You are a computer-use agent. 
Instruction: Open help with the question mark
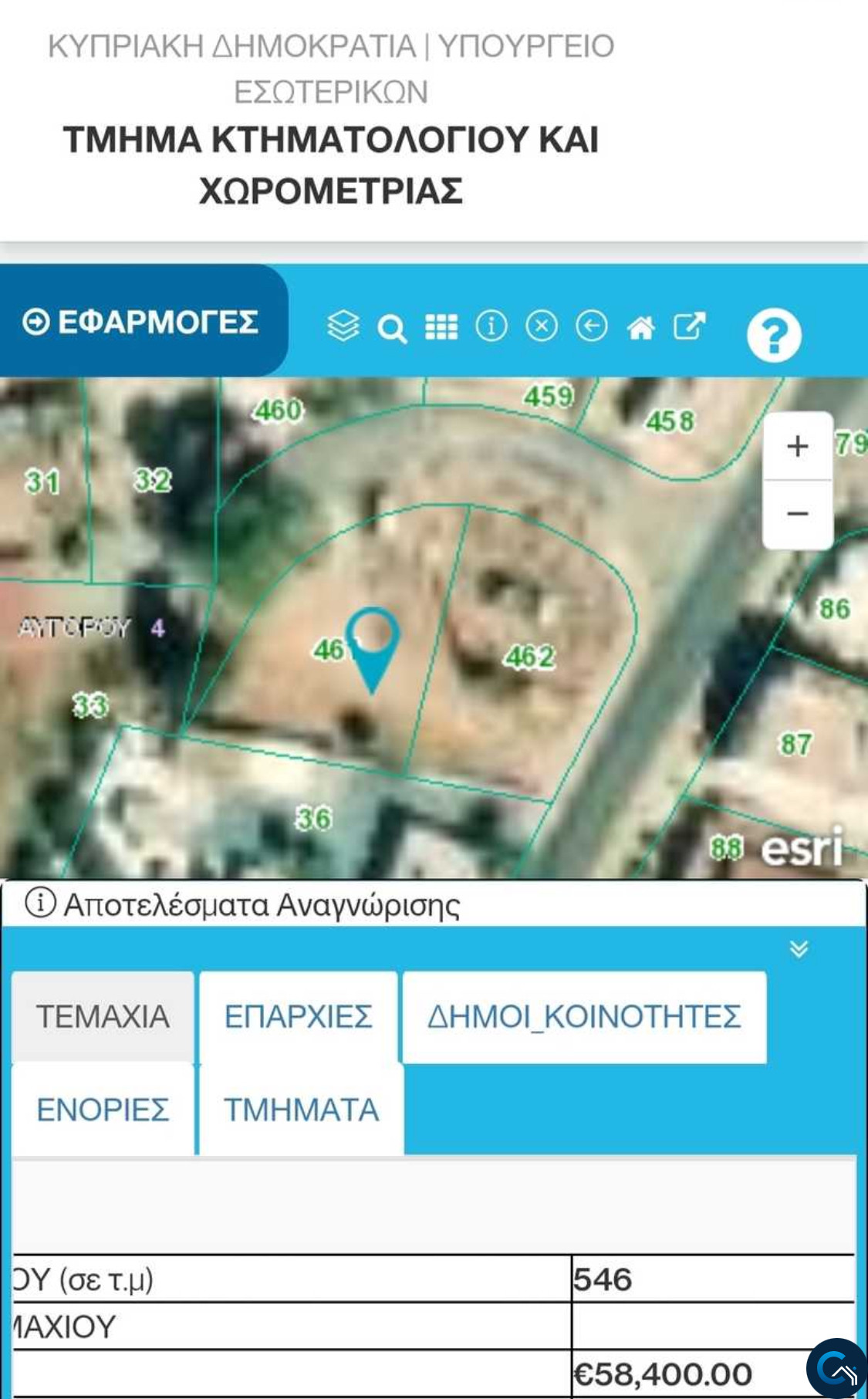point(774,336)
